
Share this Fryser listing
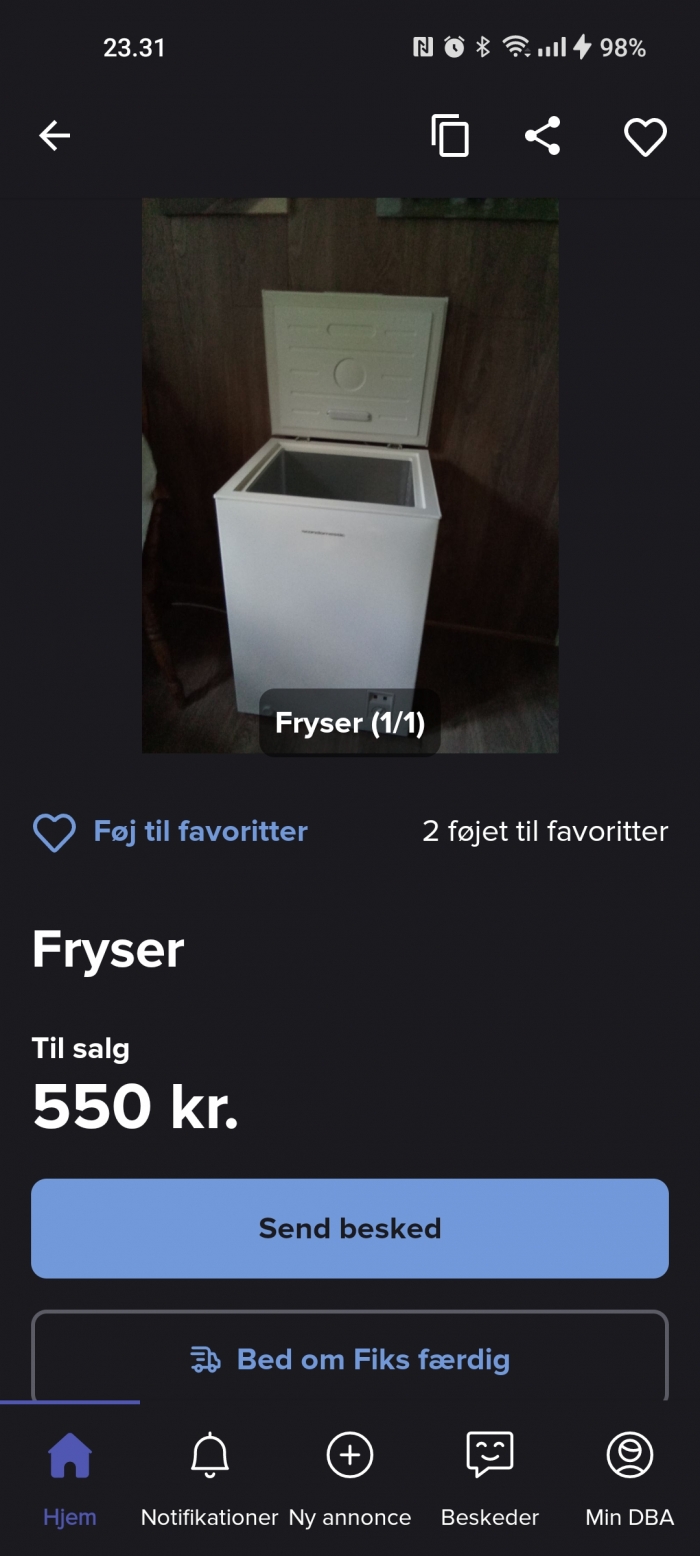(543, 136)
